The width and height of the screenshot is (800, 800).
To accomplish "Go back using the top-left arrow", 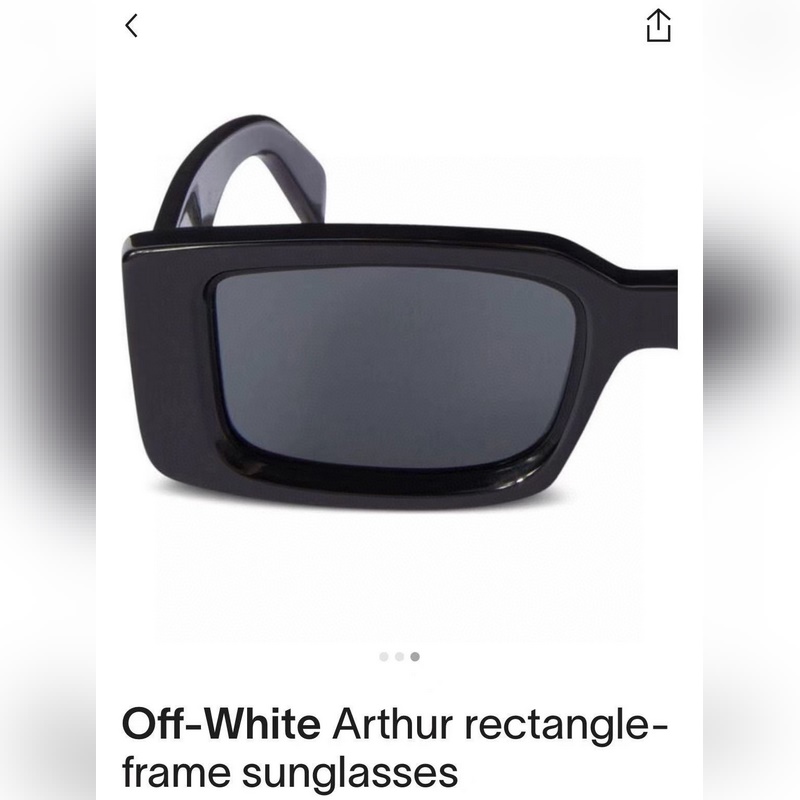I will click(x=131, y=26).
